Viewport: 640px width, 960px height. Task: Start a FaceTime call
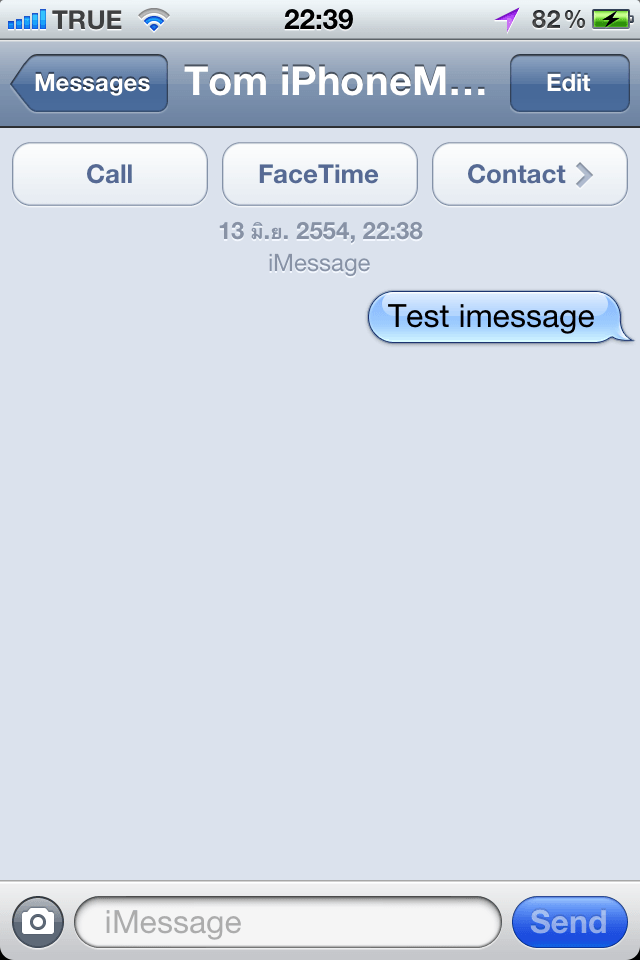click(x=319, y=174)
